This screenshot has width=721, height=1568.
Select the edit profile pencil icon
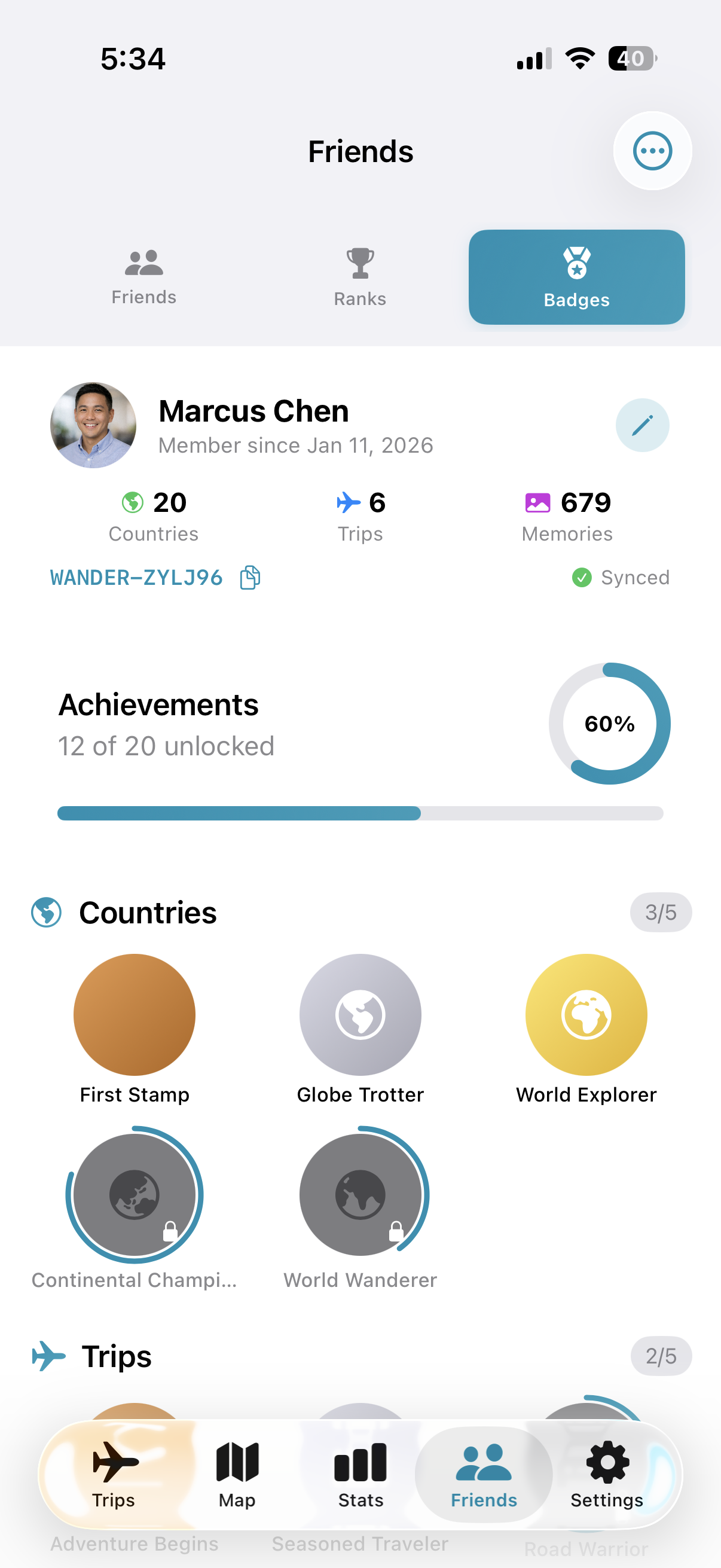pyautogui.click(x=643, y=425)
